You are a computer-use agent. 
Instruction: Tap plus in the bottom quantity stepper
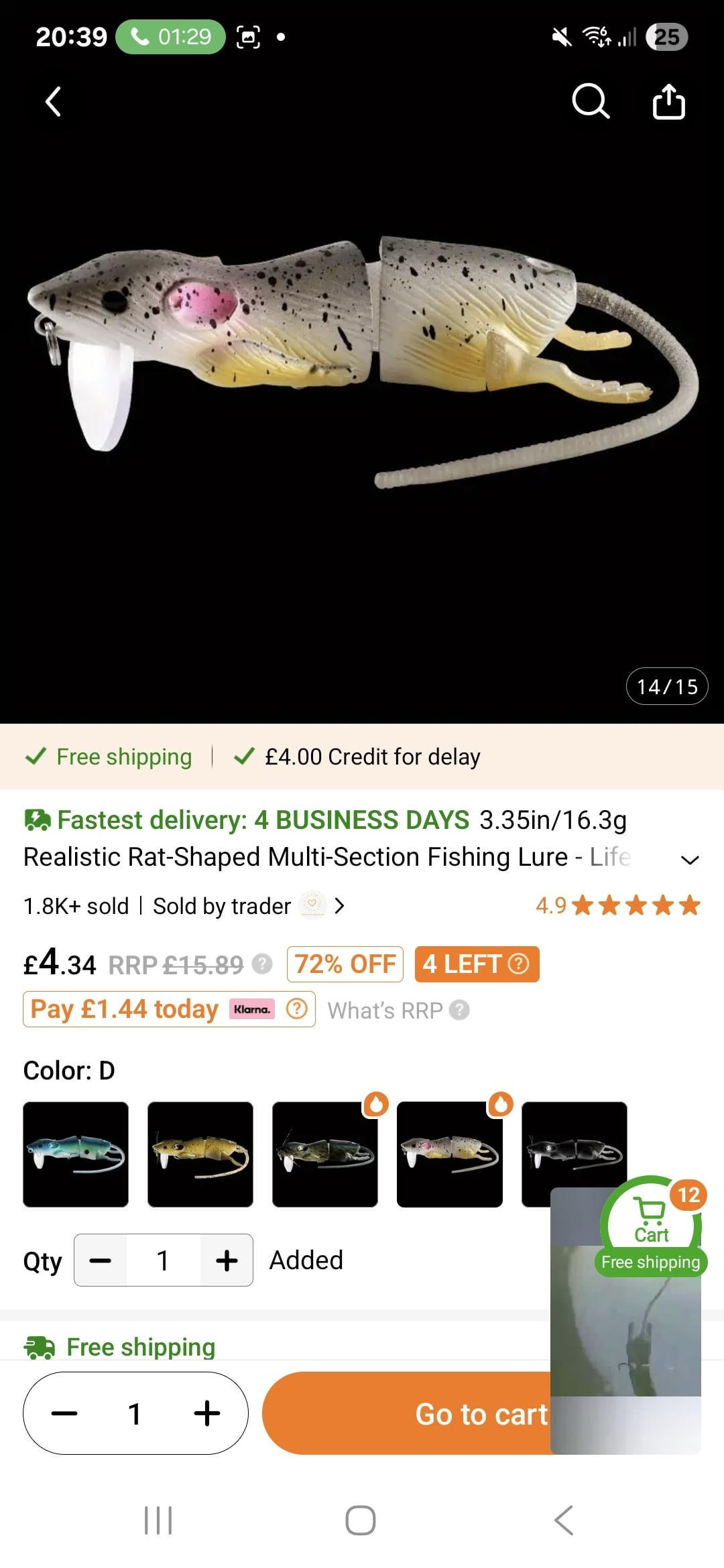pyautogui.click(x=207, y=1413)
